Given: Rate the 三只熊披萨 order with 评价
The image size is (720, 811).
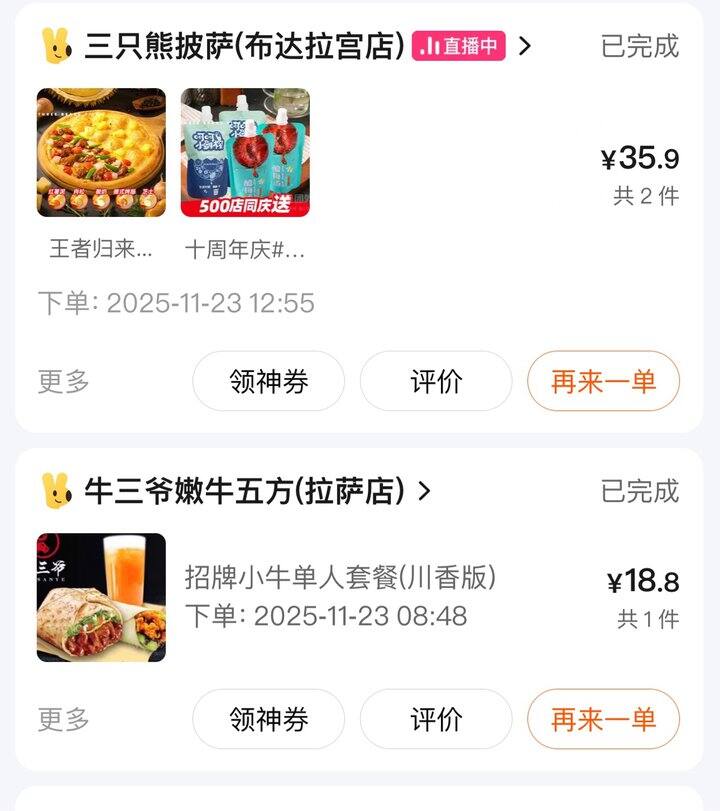Looking at the screenshot, I should [436, 381].
